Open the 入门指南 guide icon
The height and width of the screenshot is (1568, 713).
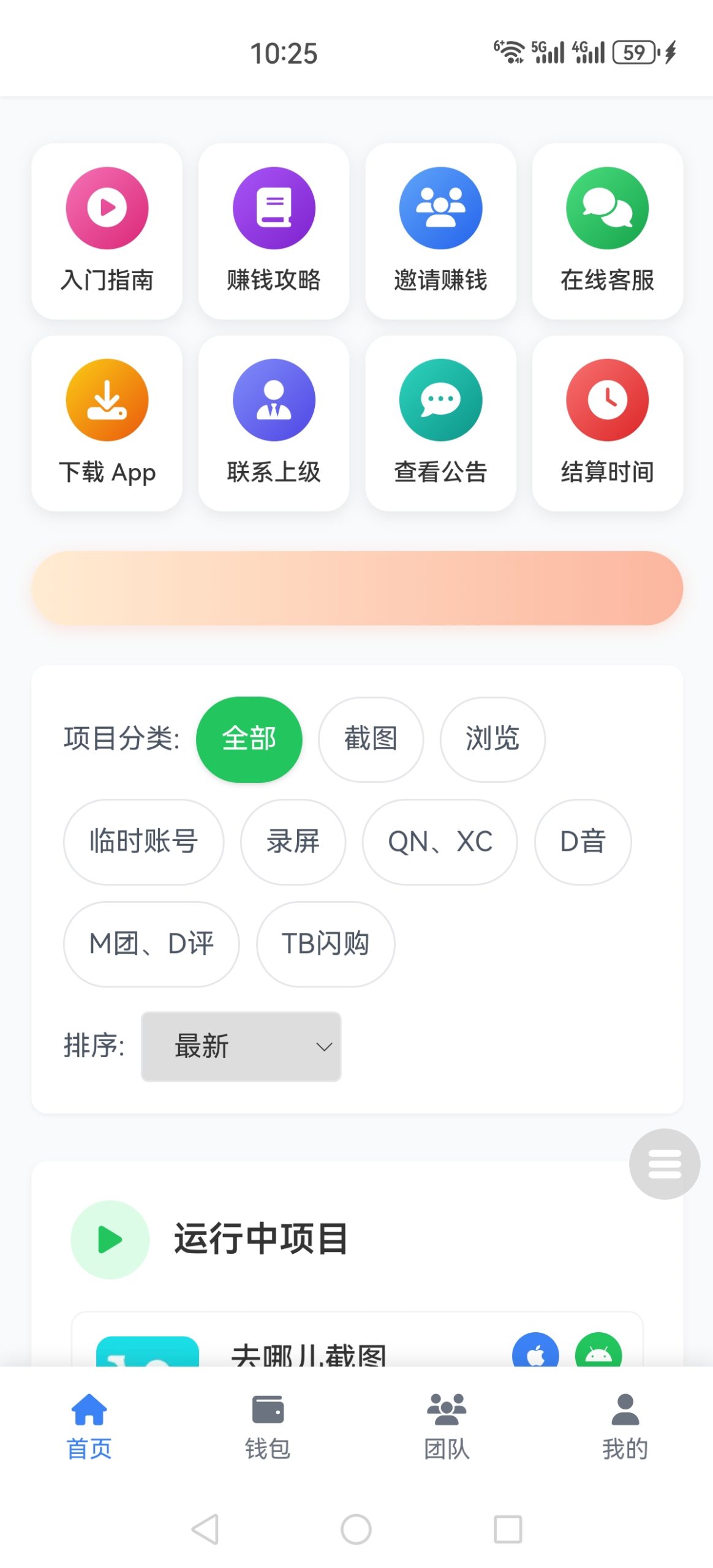click(107, 230)
